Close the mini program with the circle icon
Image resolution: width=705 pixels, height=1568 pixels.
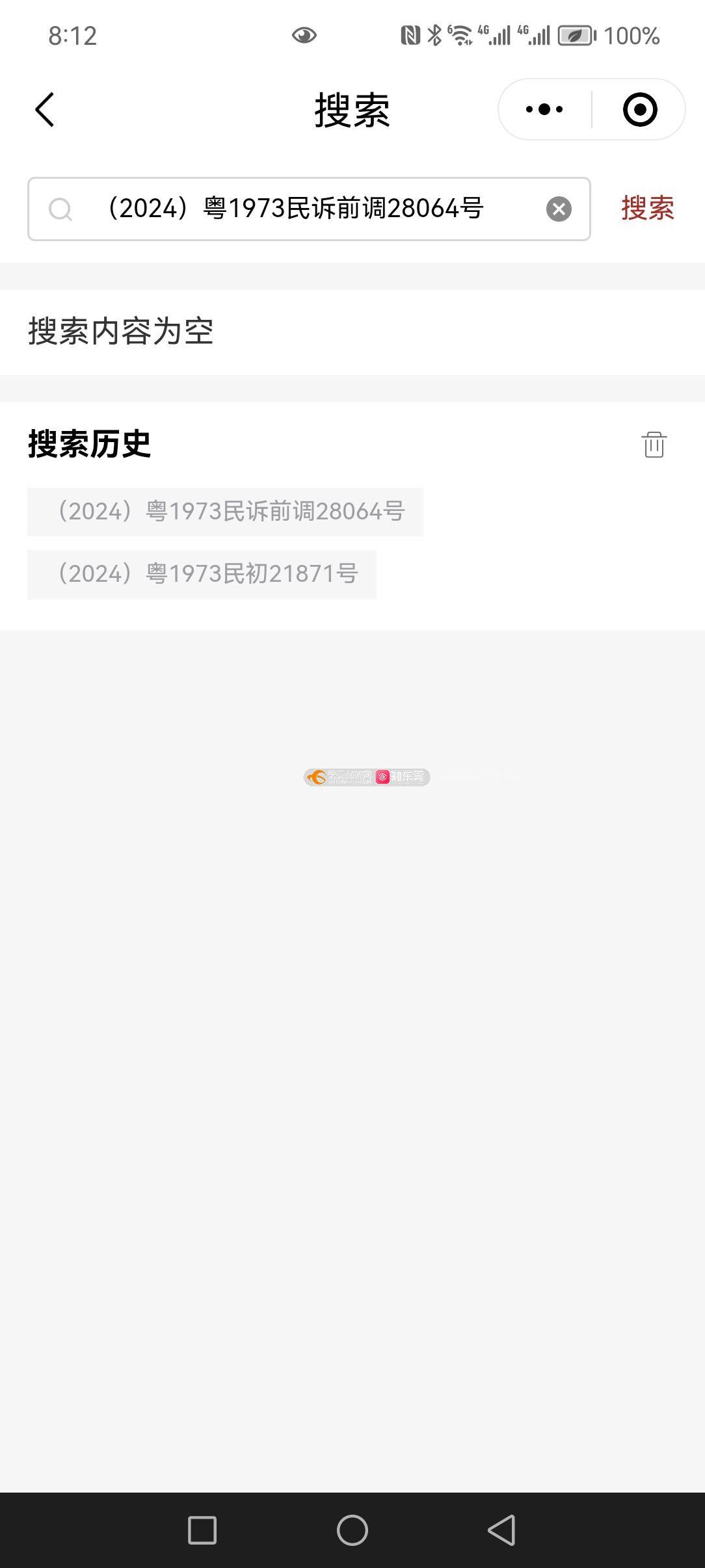[x=640, y=109]
